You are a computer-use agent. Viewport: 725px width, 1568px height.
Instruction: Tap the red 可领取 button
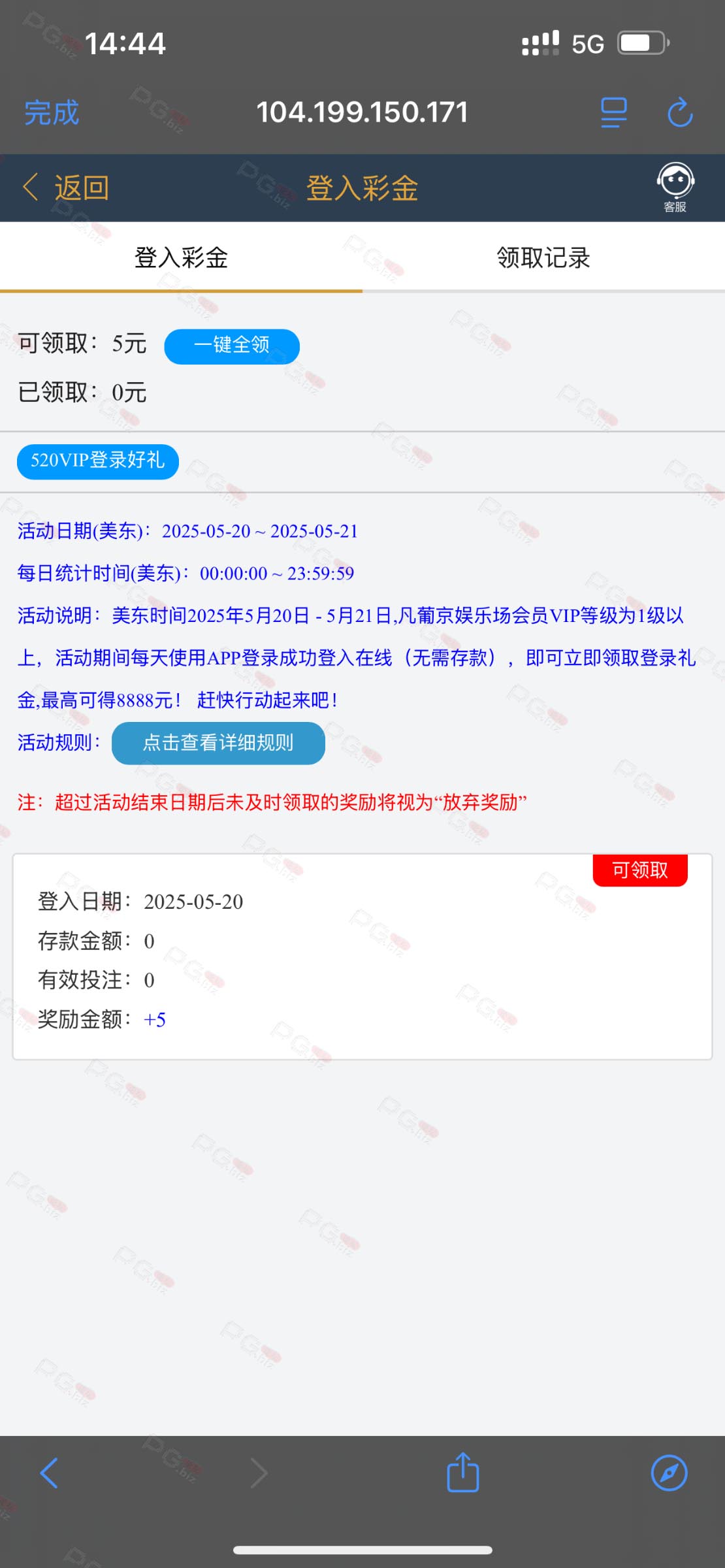click(x=640, y=870)
